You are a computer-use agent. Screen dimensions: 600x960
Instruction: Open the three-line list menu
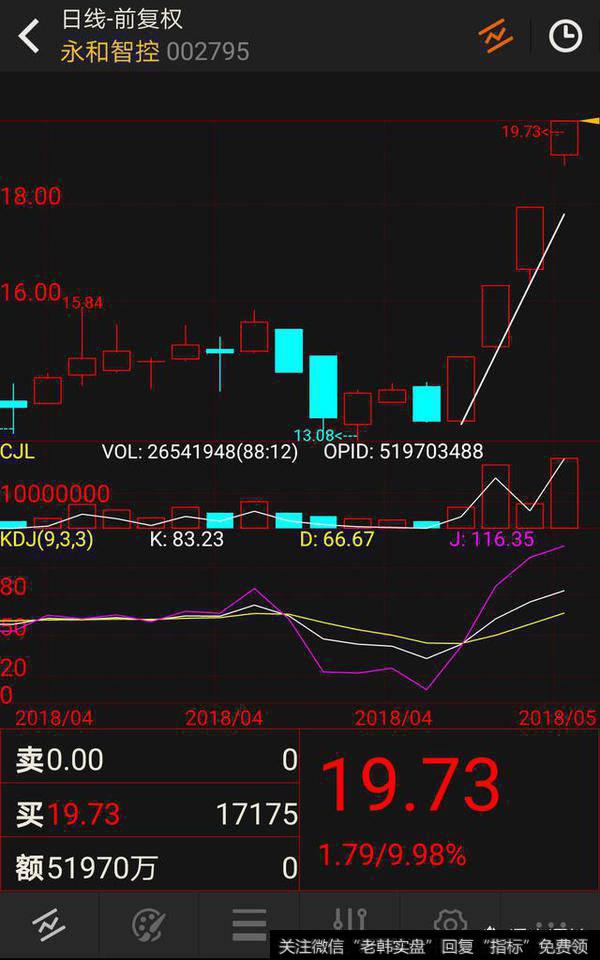(x=248, y=925)
